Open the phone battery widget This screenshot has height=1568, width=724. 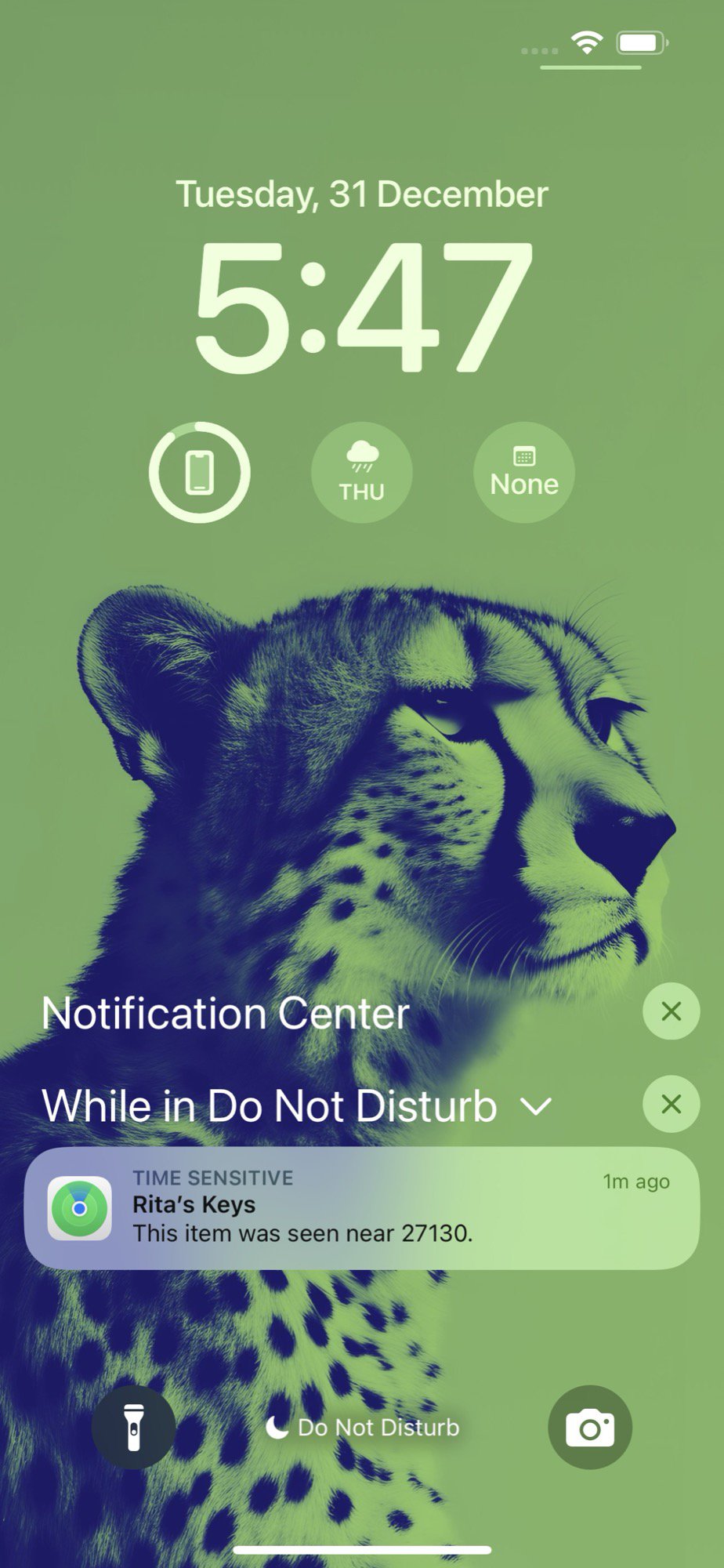tap(199, 472)
